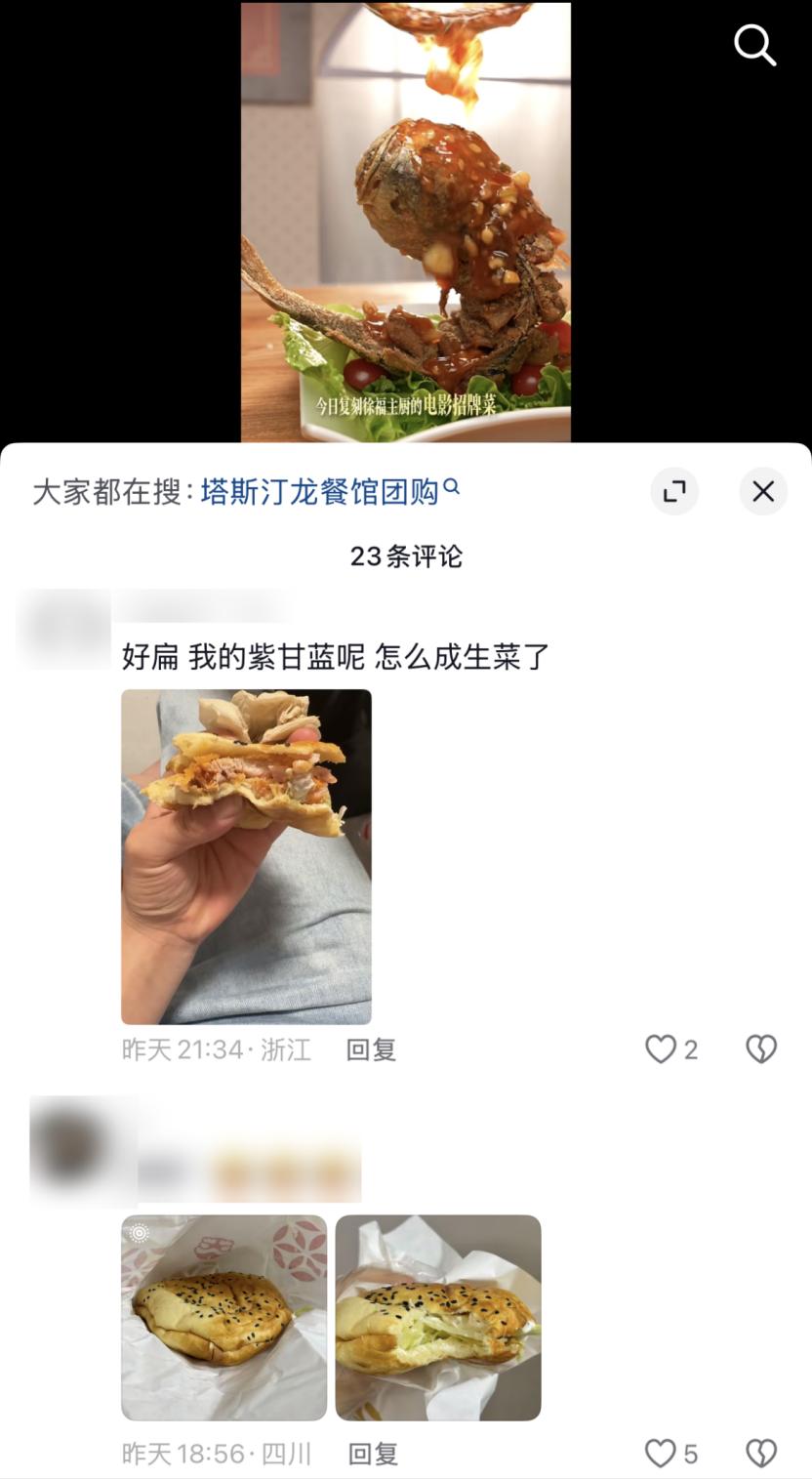Viewport: 812px width, 1479px height.
Task: Open first burger photo in 四川 comment
Action: coord(223,1317)
